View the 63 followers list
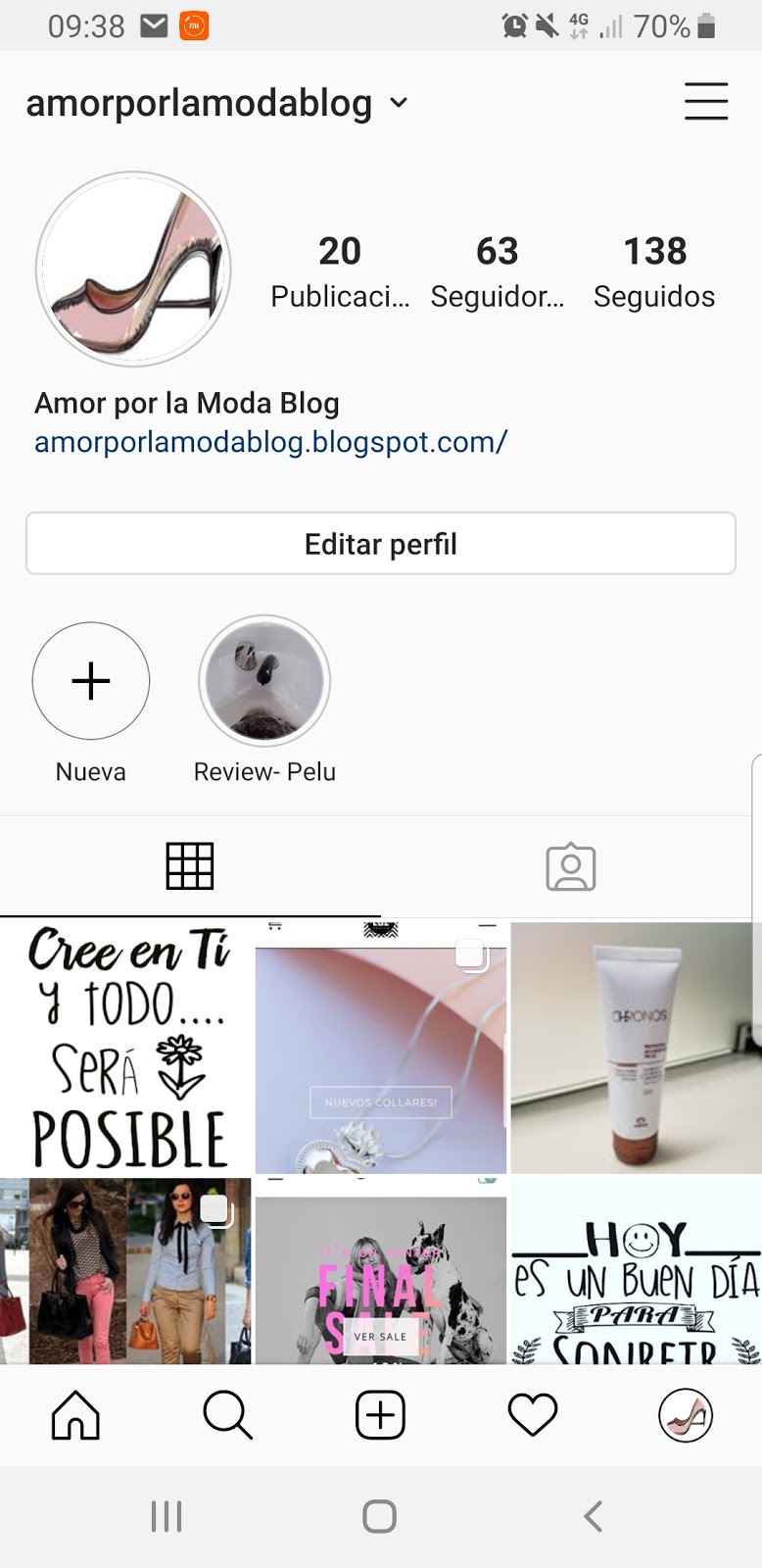Viewport: 762px width, 1568px height. coord(498,269)
